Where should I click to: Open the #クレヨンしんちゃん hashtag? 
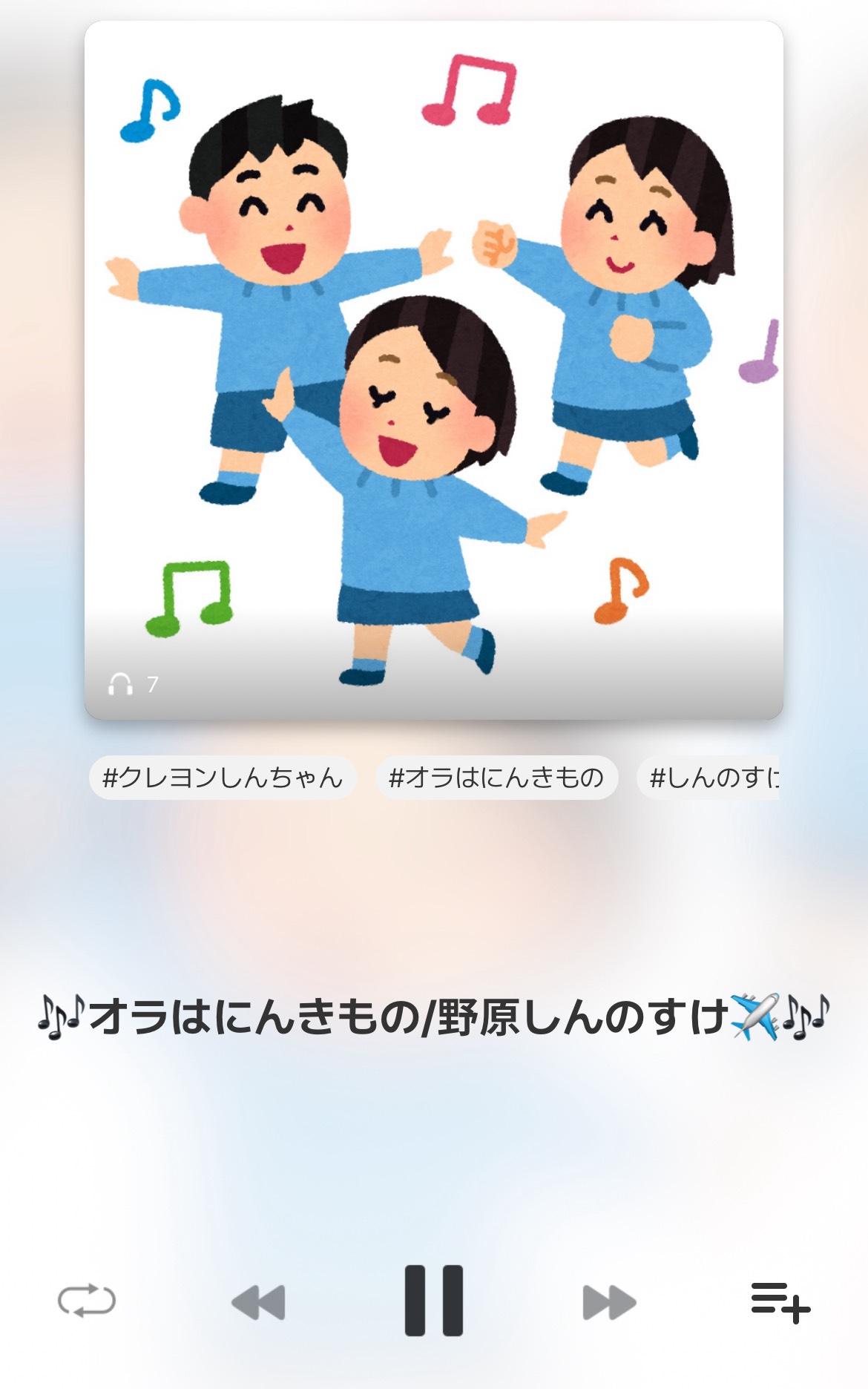point(223,778)
